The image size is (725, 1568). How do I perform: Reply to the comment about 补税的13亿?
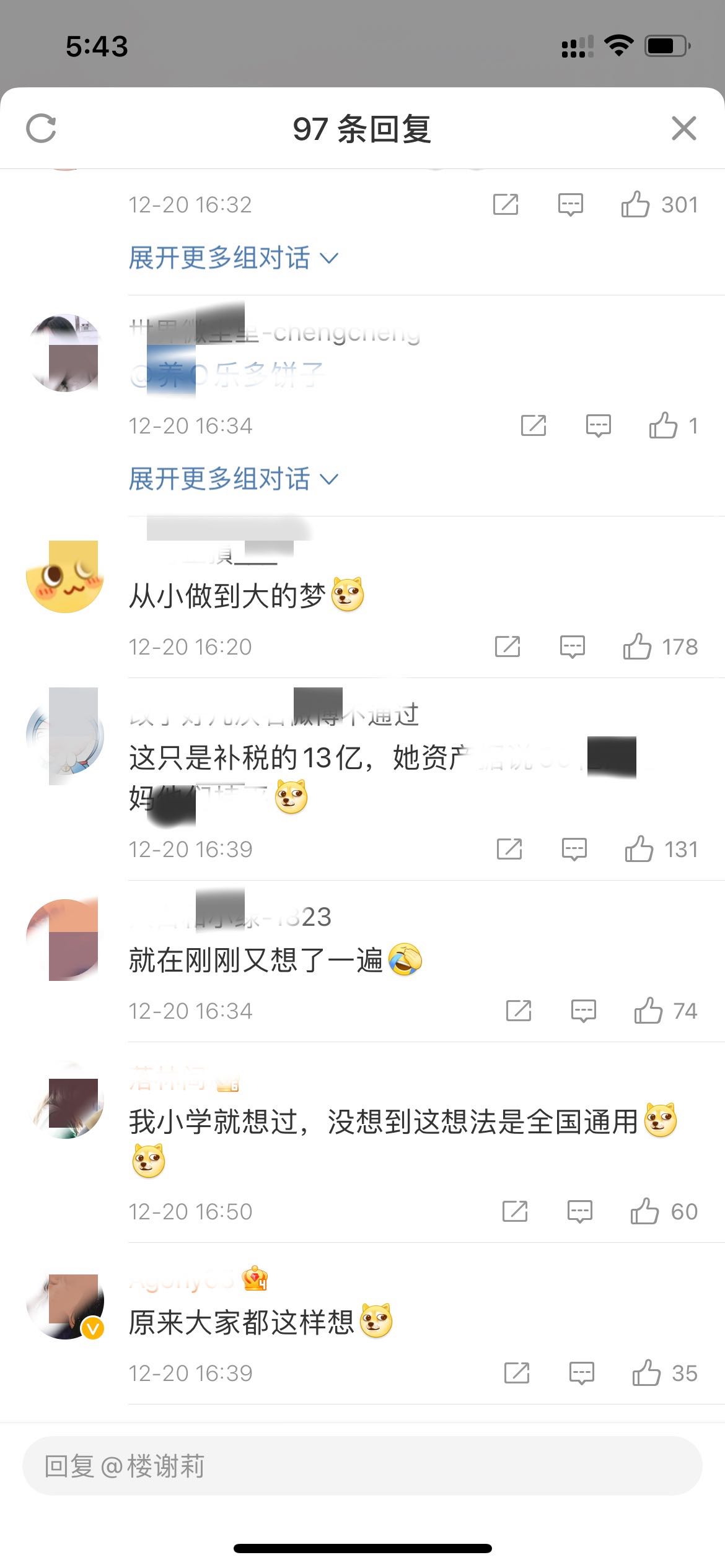click(x=574, y=849)
